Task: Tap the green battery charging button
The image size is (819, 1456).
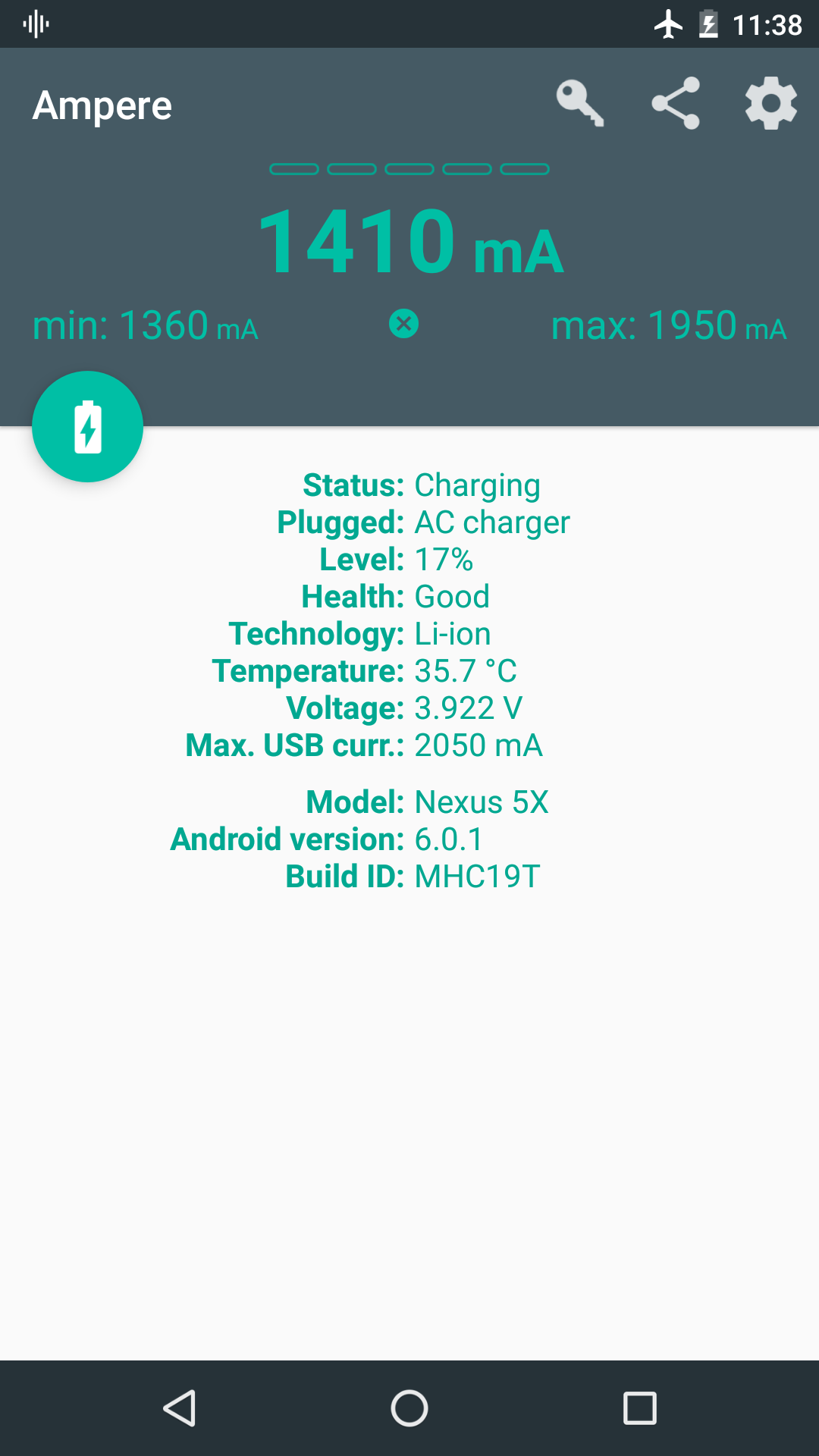Action: click(x=88, y=426)
